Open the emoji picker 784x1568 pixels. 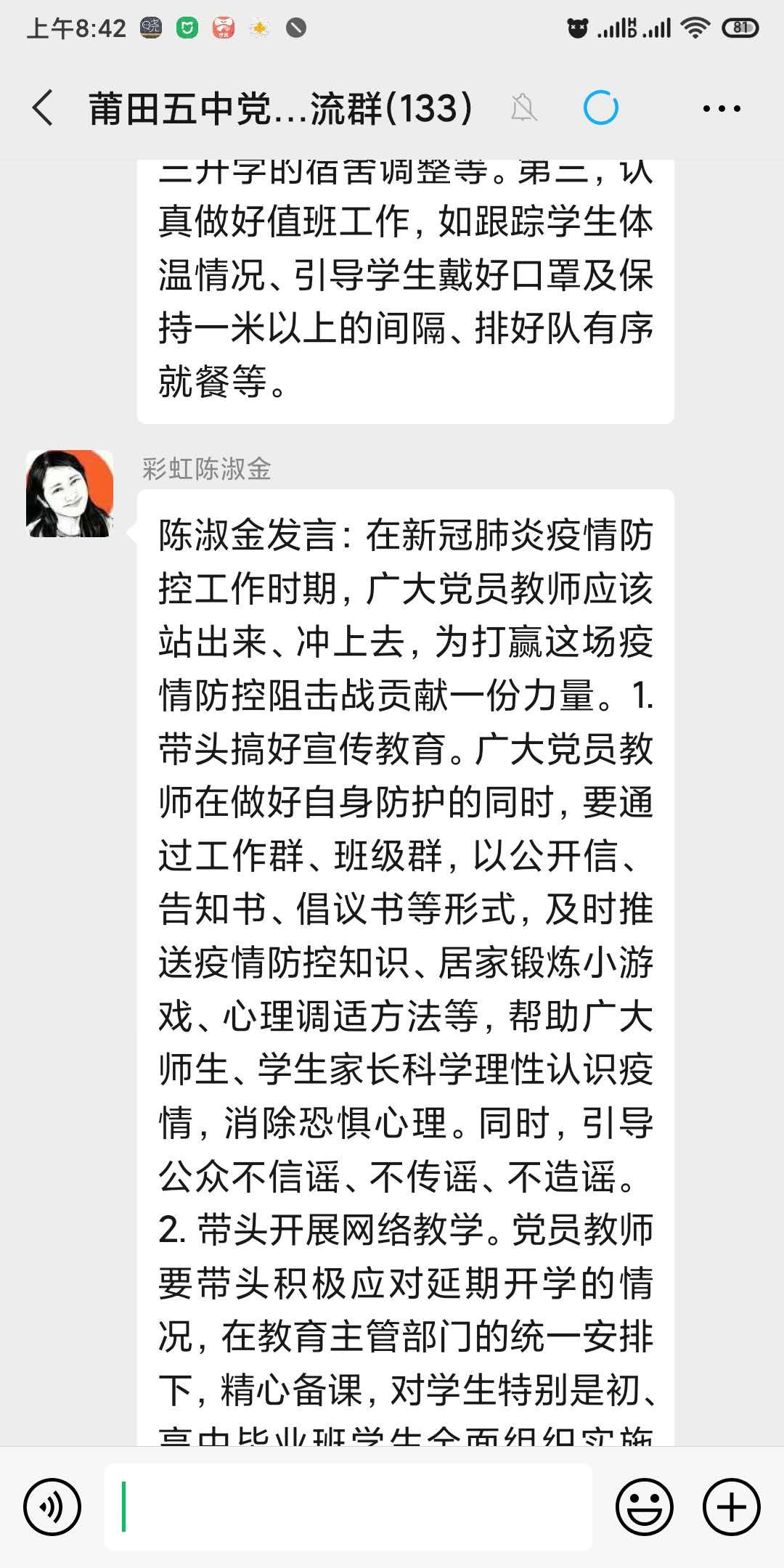point(644,1507)
